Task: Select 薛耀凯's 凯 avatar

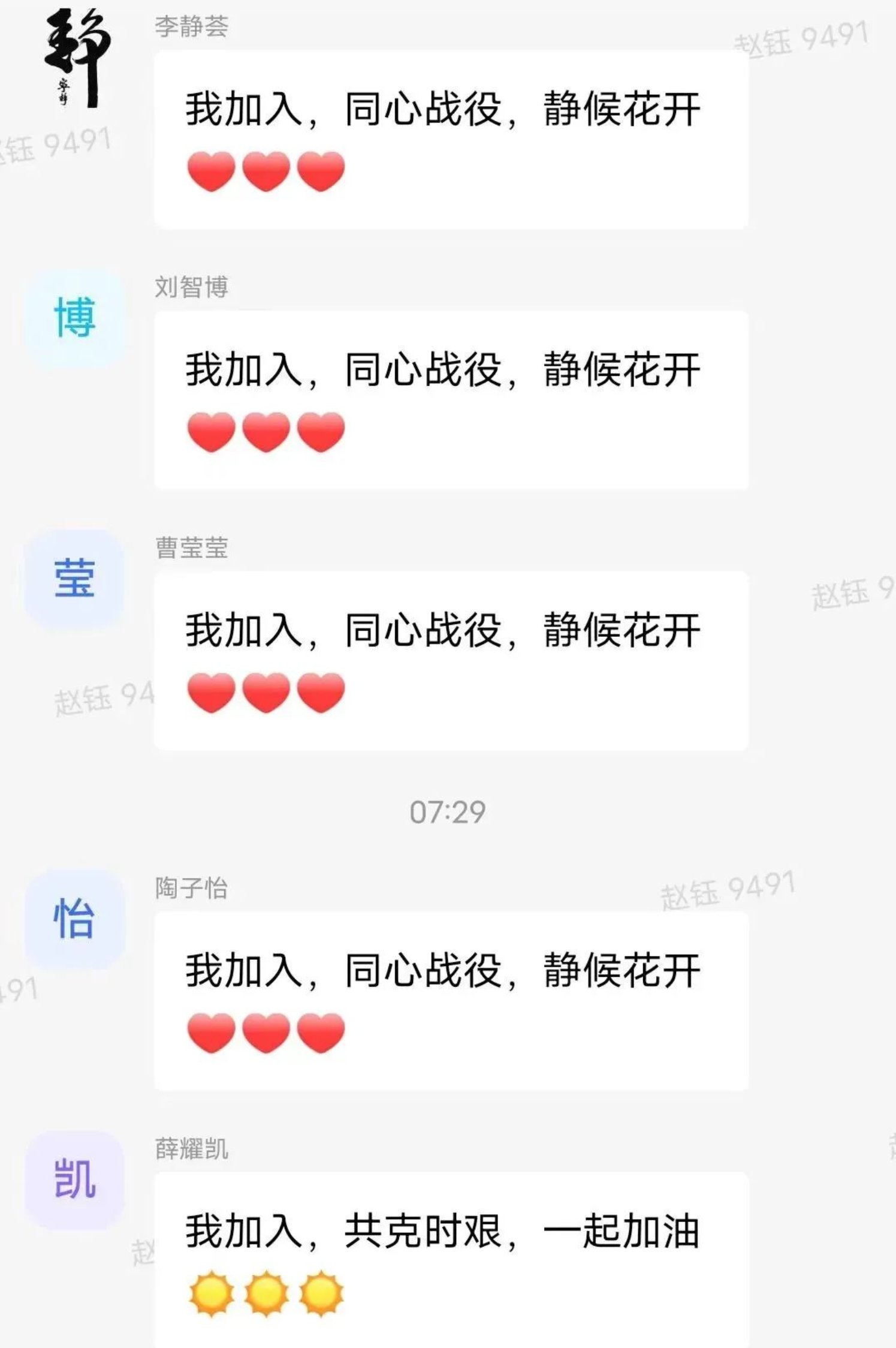Action: coord(75,1179)
